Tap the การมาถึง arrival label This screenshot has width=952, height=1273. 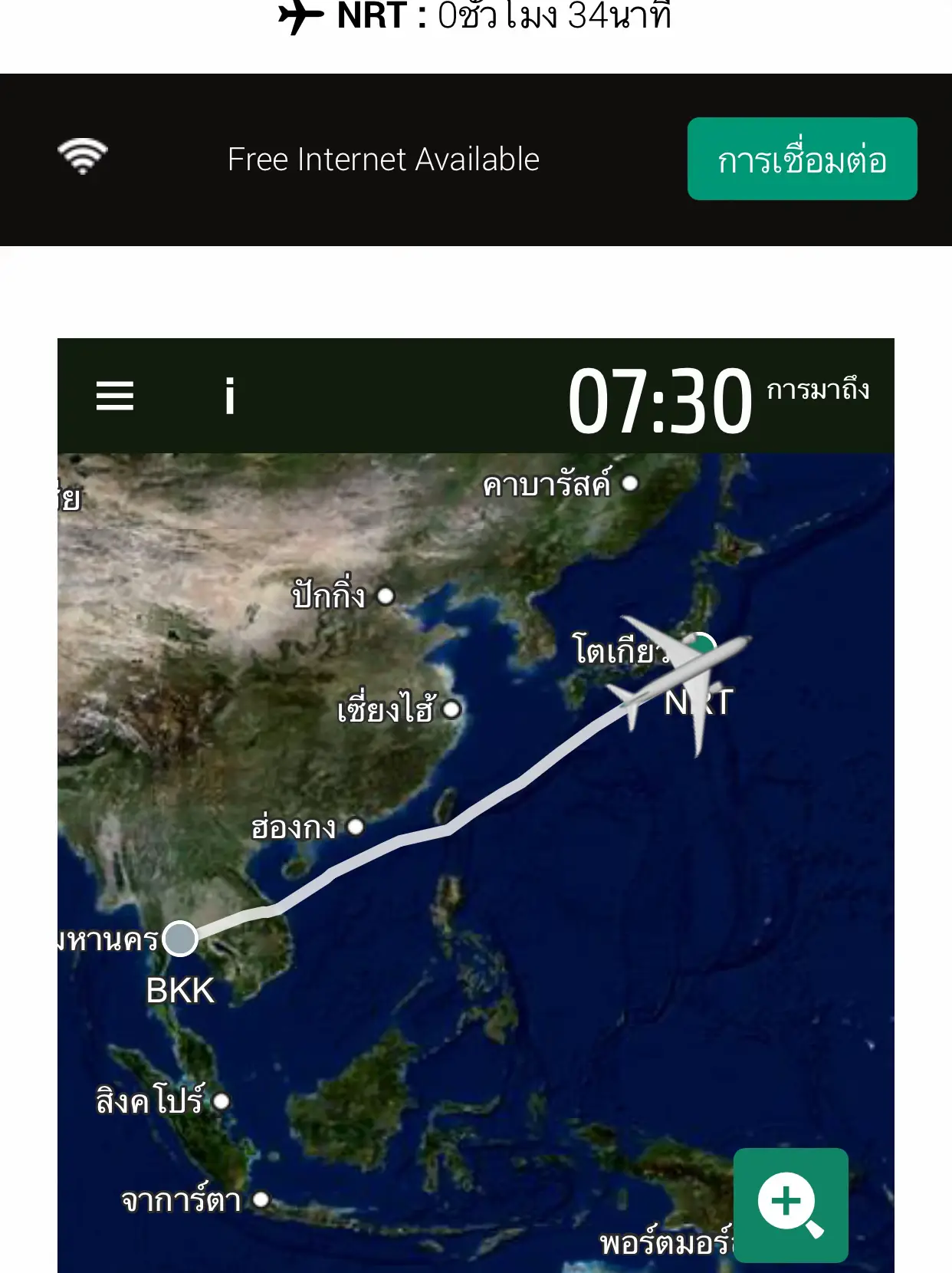[817, 392]
